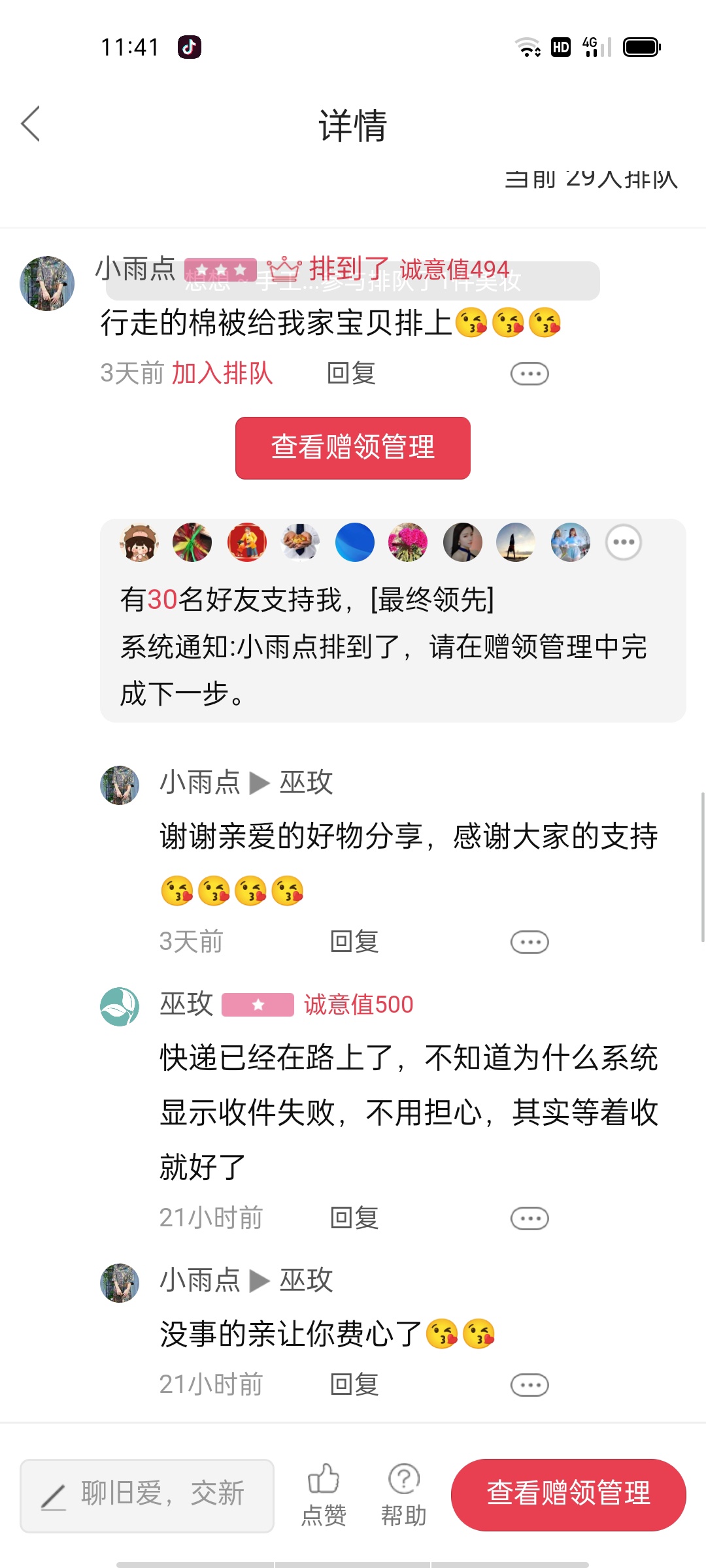706x1568 pixels.
Task: Open more options on the 行走的棉被 comment
Action: pyautogui.click(x=529, y=374)
